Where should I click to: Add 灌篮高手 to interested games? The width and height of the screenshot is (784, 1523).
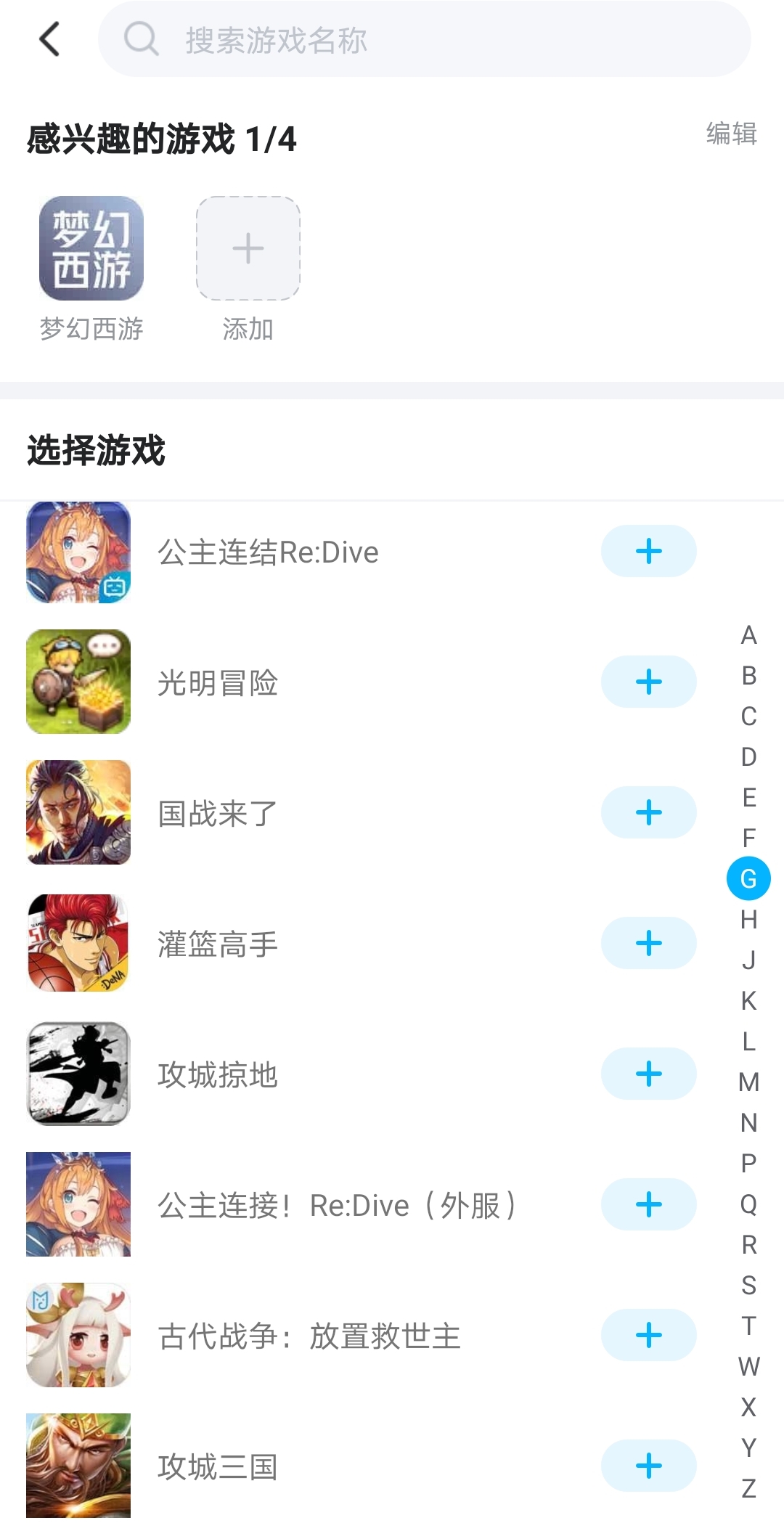[x=648, y=943]
